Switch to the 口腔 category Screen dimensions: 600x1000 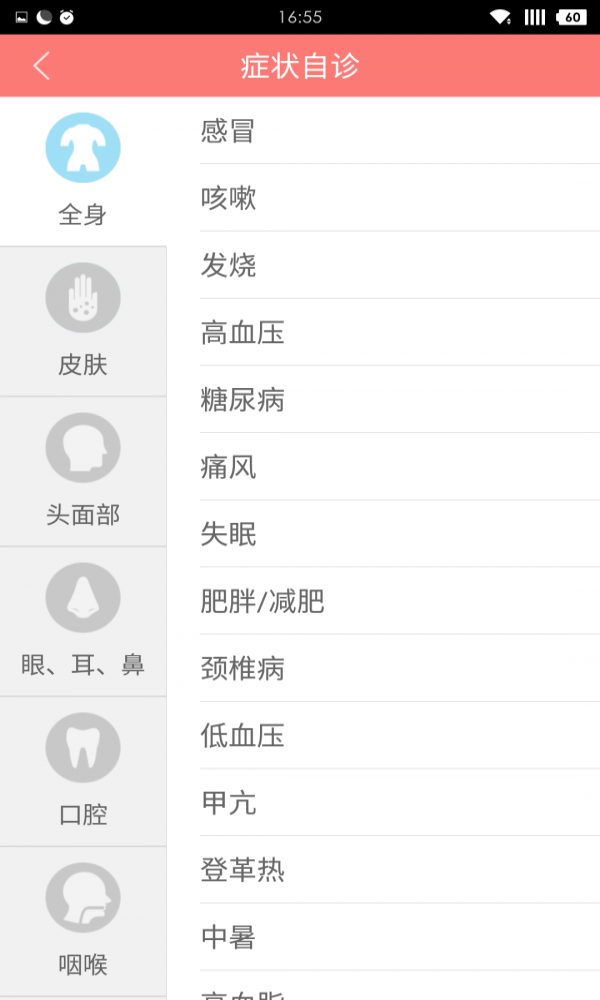(83, 771)
